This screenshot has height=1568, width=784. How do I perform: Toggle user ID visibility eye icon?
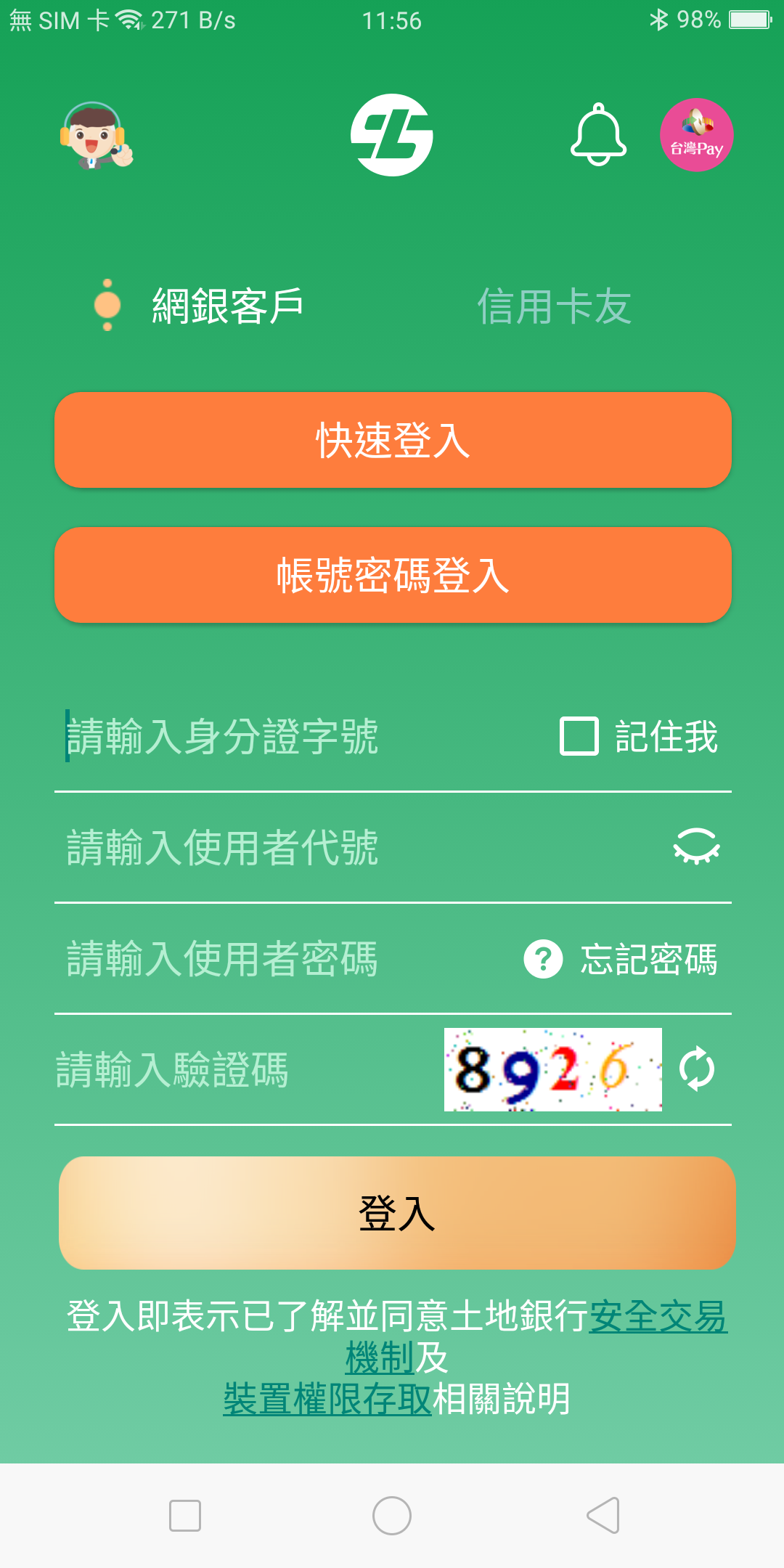click(x=696, y=847)
